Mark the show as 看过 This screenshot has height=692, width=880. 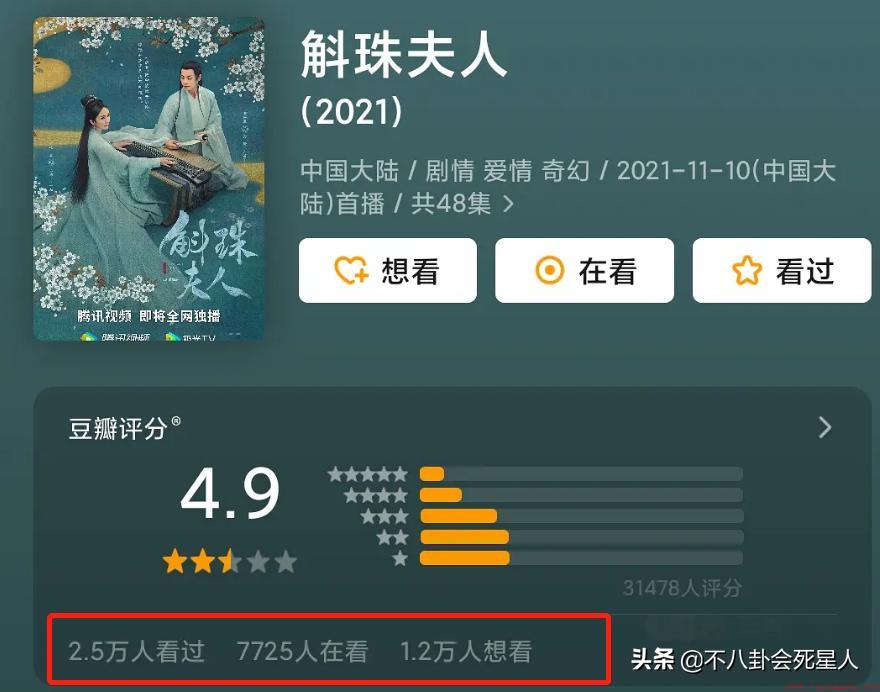(781, 270)
